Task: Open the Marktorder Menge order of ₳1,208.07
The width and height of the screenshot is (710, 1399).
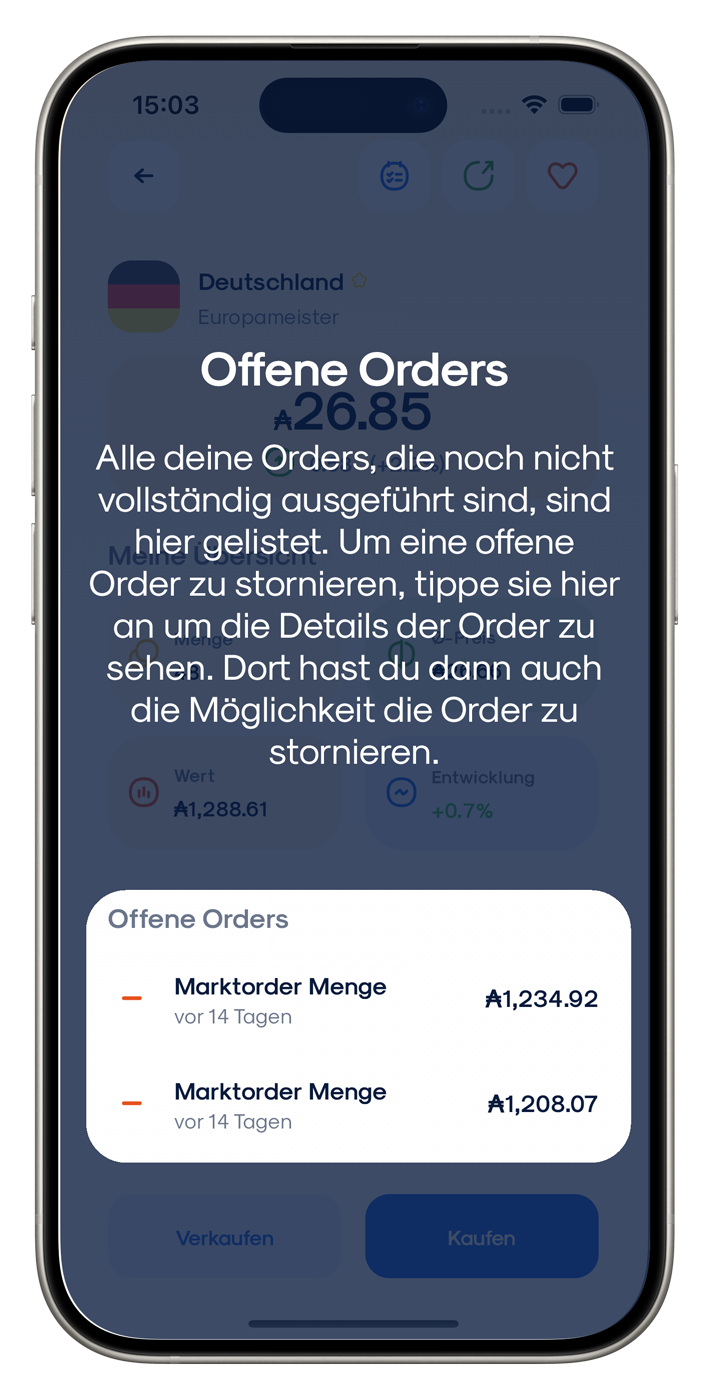Action: (358, 1105)
